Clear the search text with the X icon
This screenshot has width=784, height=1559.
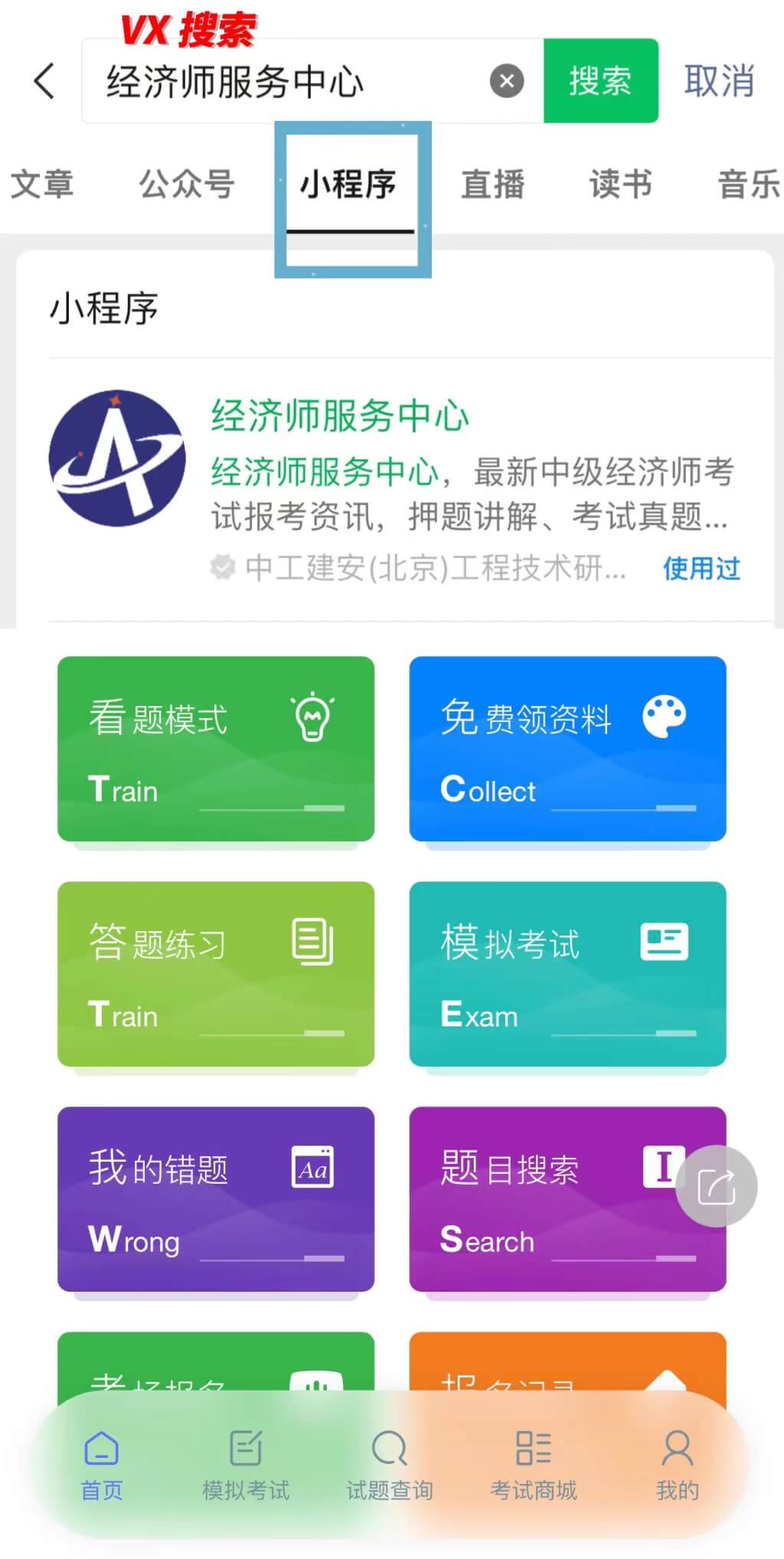coord(507,81)
